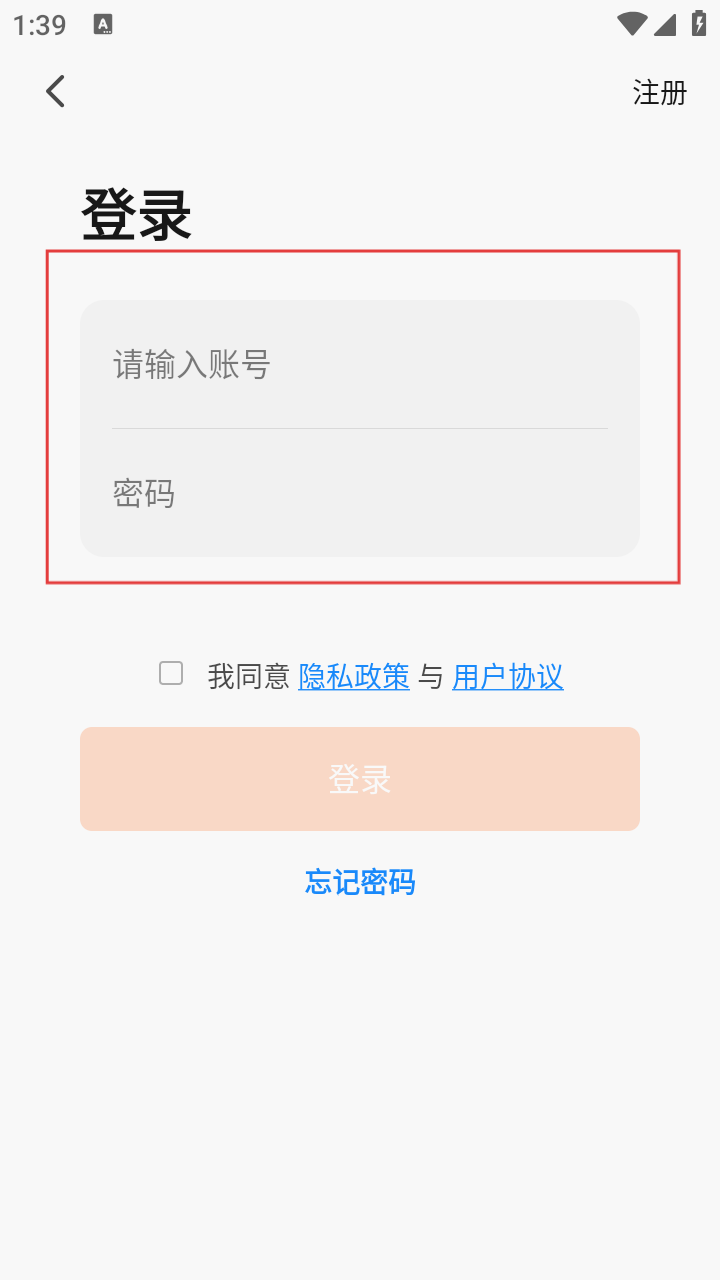The height and width of the screenshot is (1280, 720).
Task: View the 用户协议 link
Action: (x=508, y=677)
